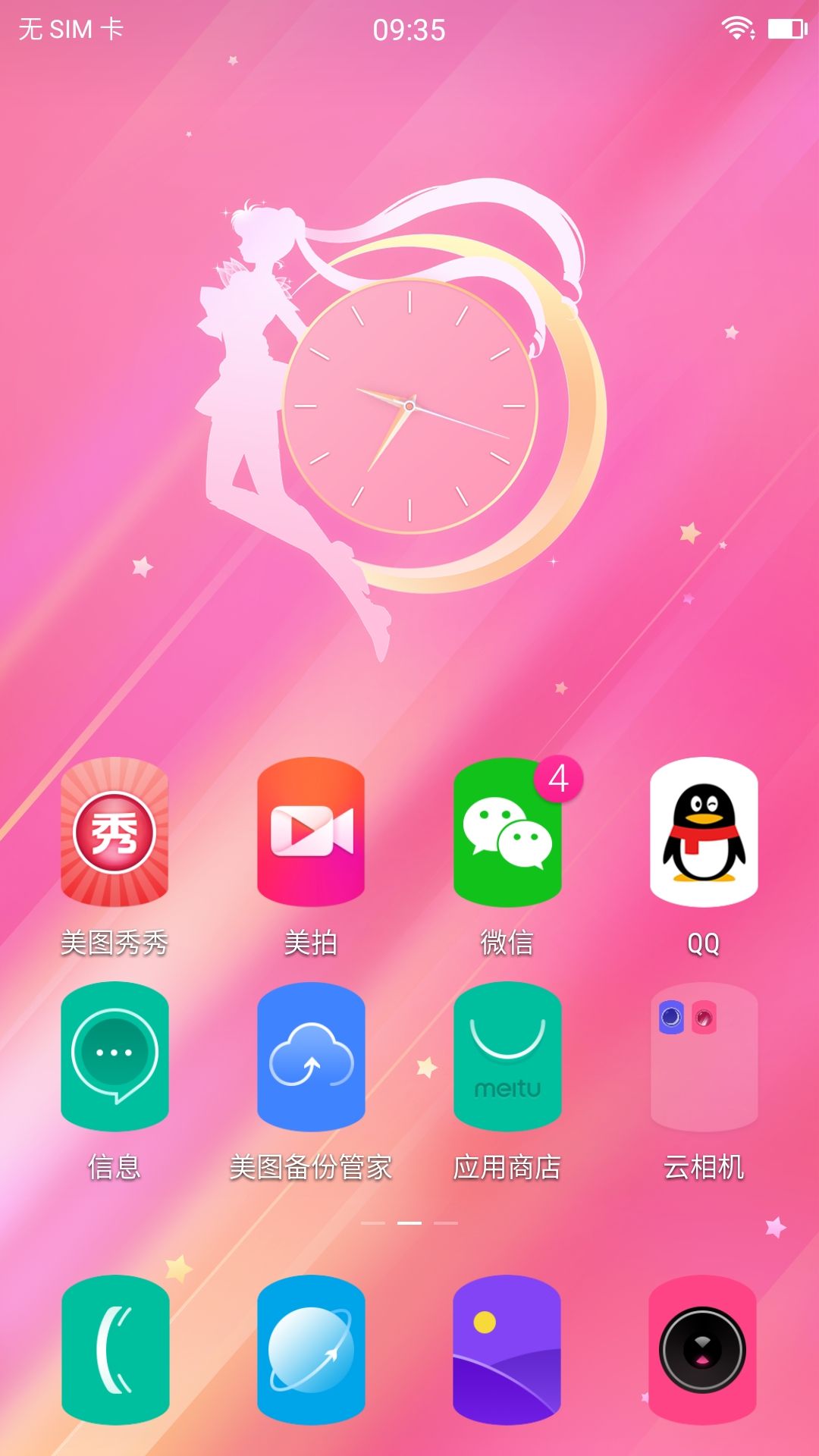This screenshot has height=1456, width=819.
Task: Launch the QQ app
Action: click(x=704, y=832)
